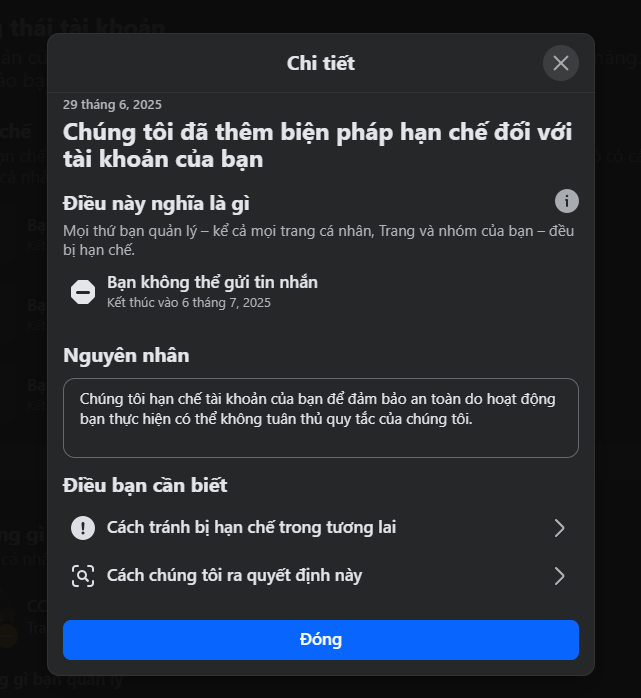Open Cách tránh bị hạn chế trong tương lai

coord(320,528)
